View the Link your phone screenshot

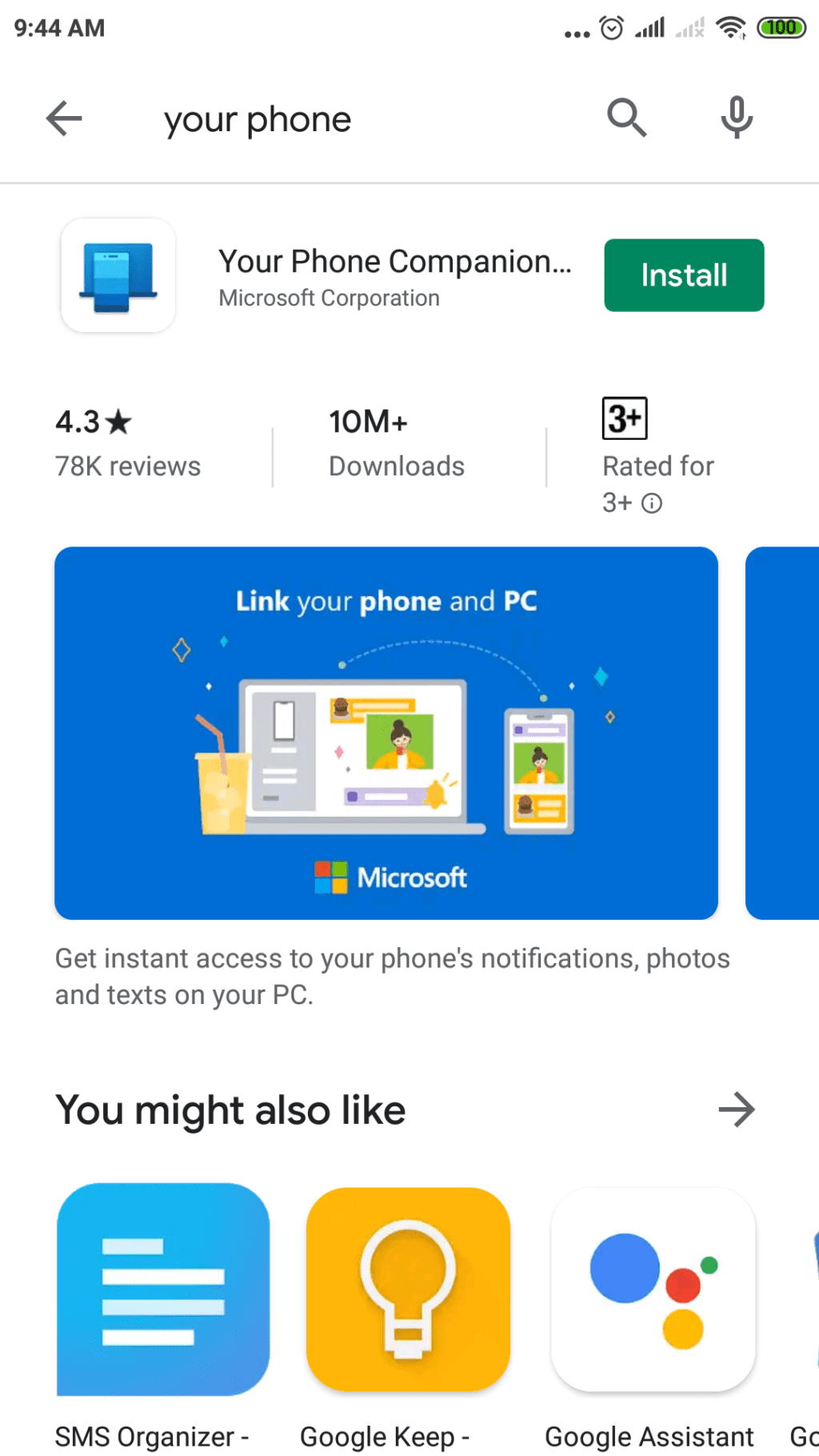(386, 732)
